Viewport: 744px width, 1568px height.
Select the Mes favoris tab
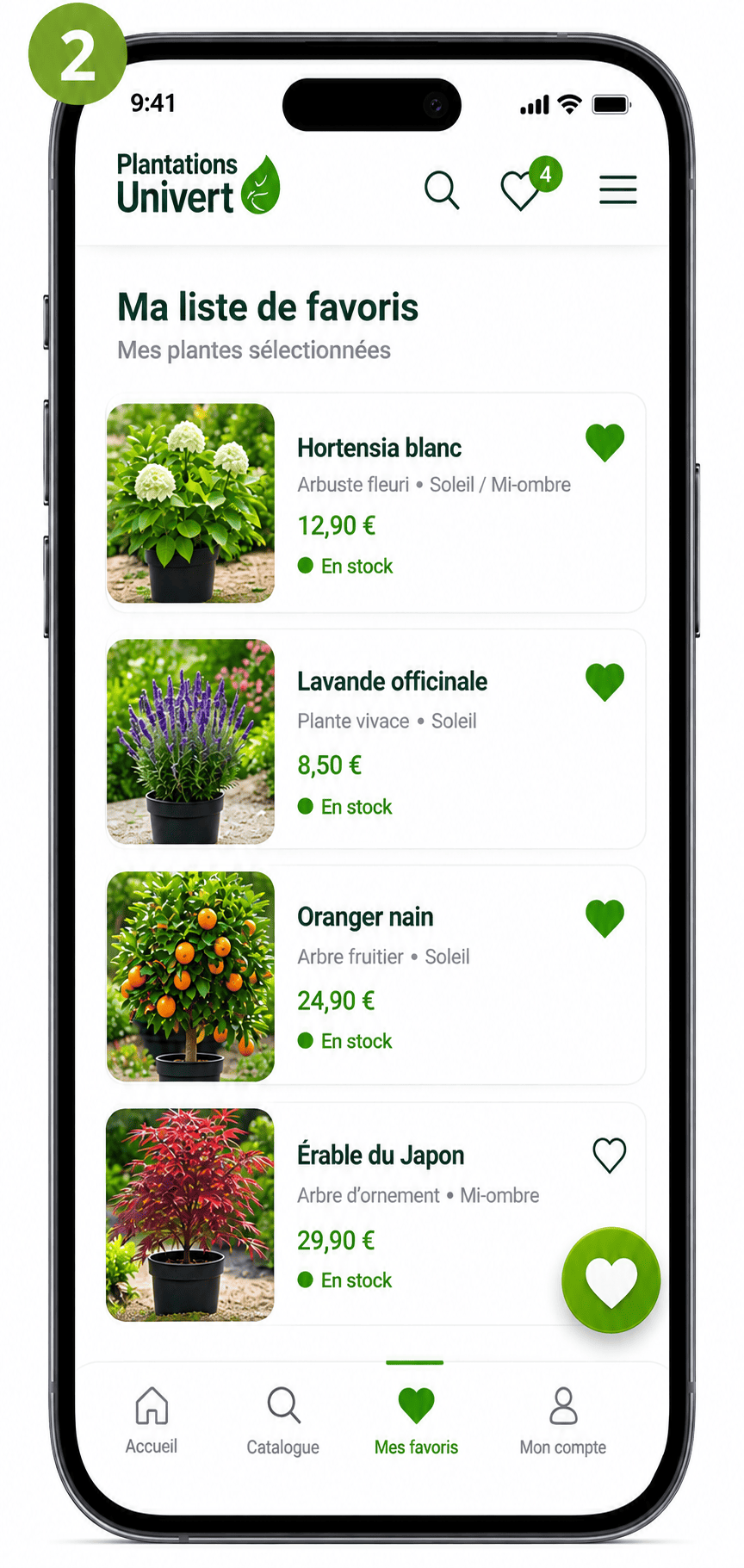[416, 1421]
